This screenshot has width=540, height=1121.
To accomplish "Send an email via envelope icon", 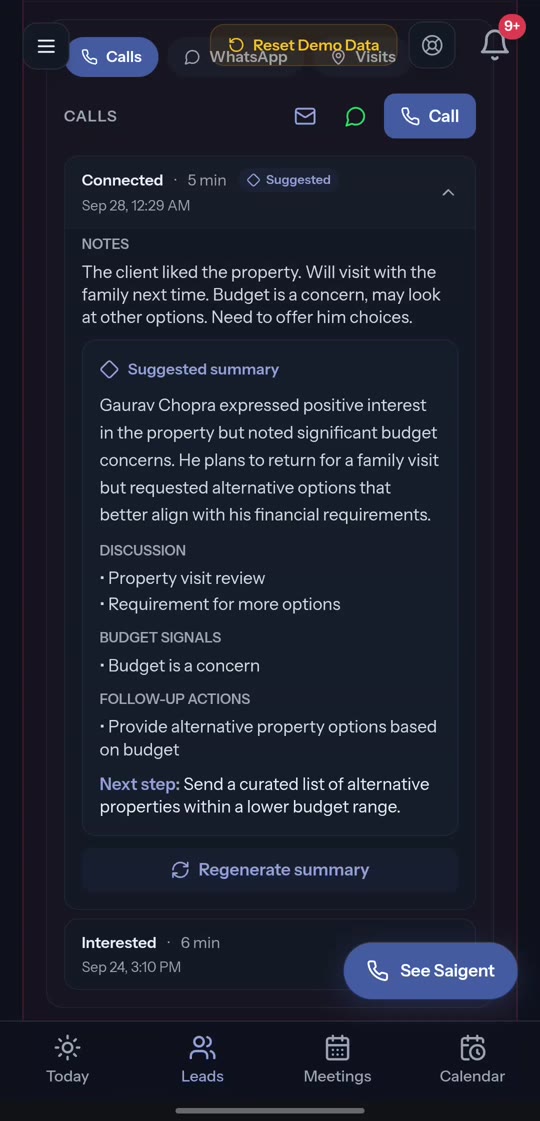I will 305,117.
